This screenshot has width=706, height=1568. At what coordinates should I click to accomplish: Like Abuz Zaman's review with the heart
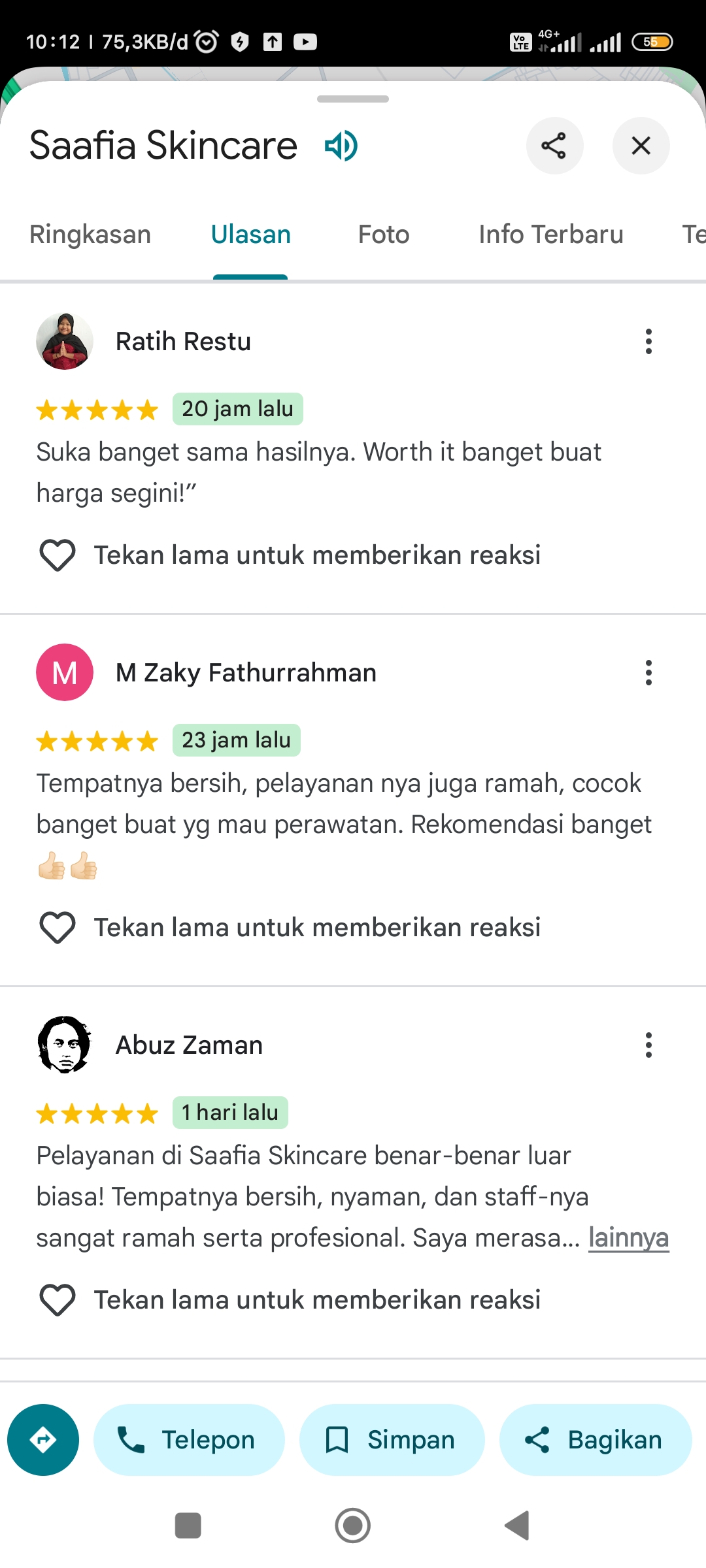58,1300
